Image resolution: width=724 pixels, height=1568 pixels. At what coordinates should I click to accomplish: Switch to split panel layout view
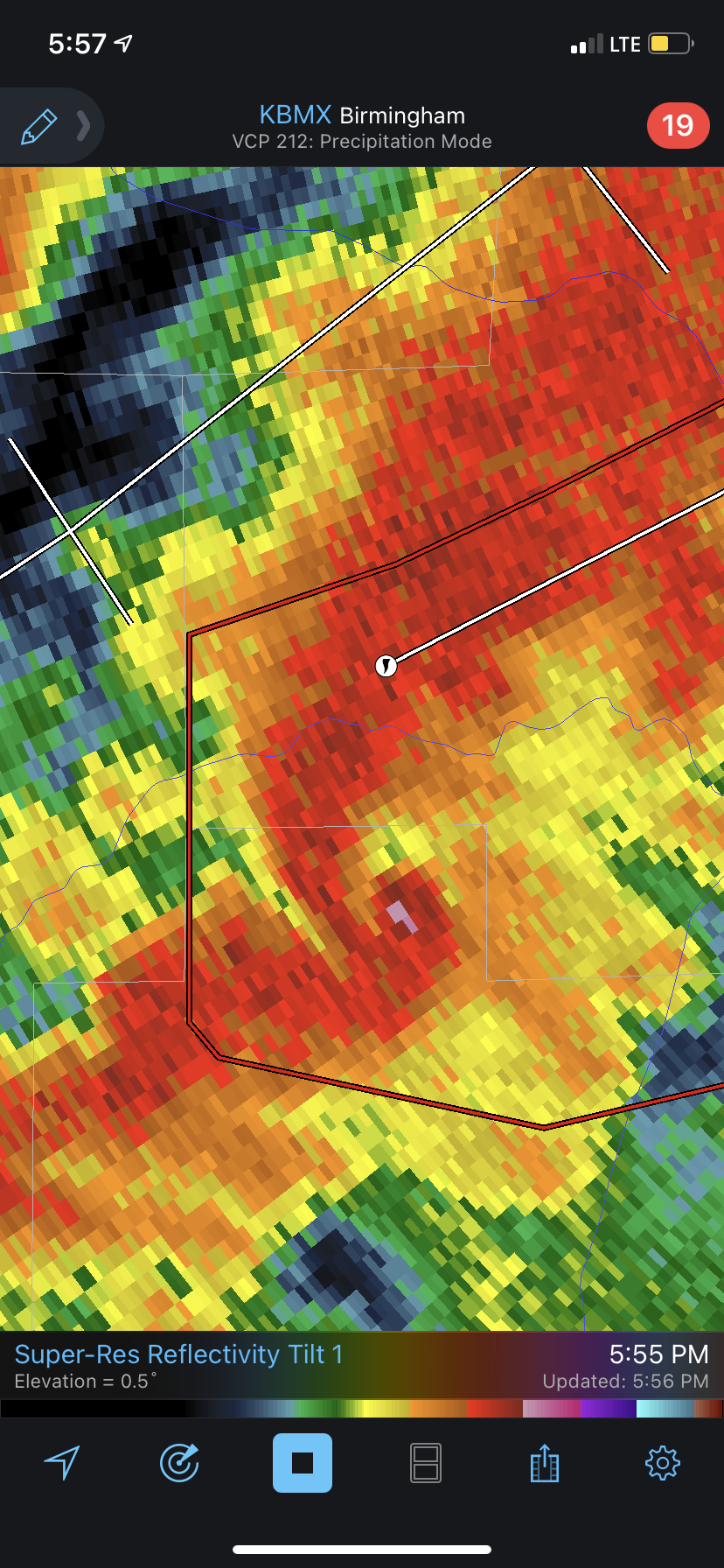pyautogui.click(x=426, y=1463)
